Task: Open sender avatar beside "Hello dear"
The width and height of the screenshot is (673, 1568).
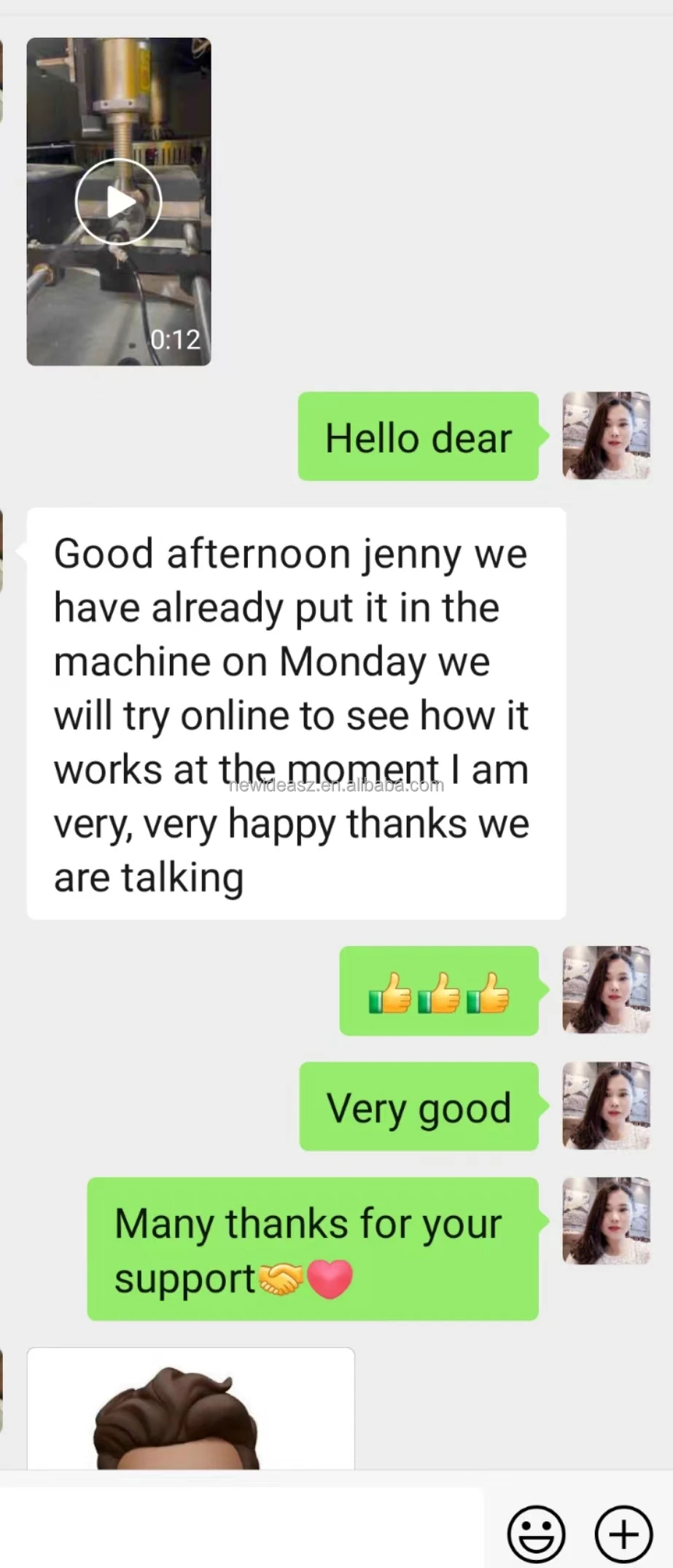Action: (606, 436)
